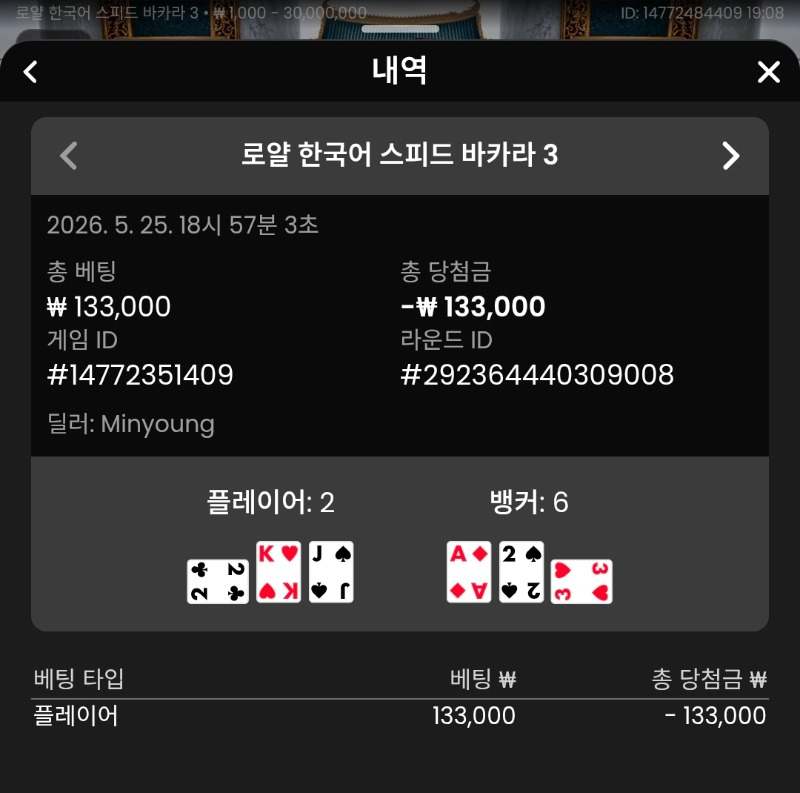
Task: Show the next game round record
Action: 731,156
